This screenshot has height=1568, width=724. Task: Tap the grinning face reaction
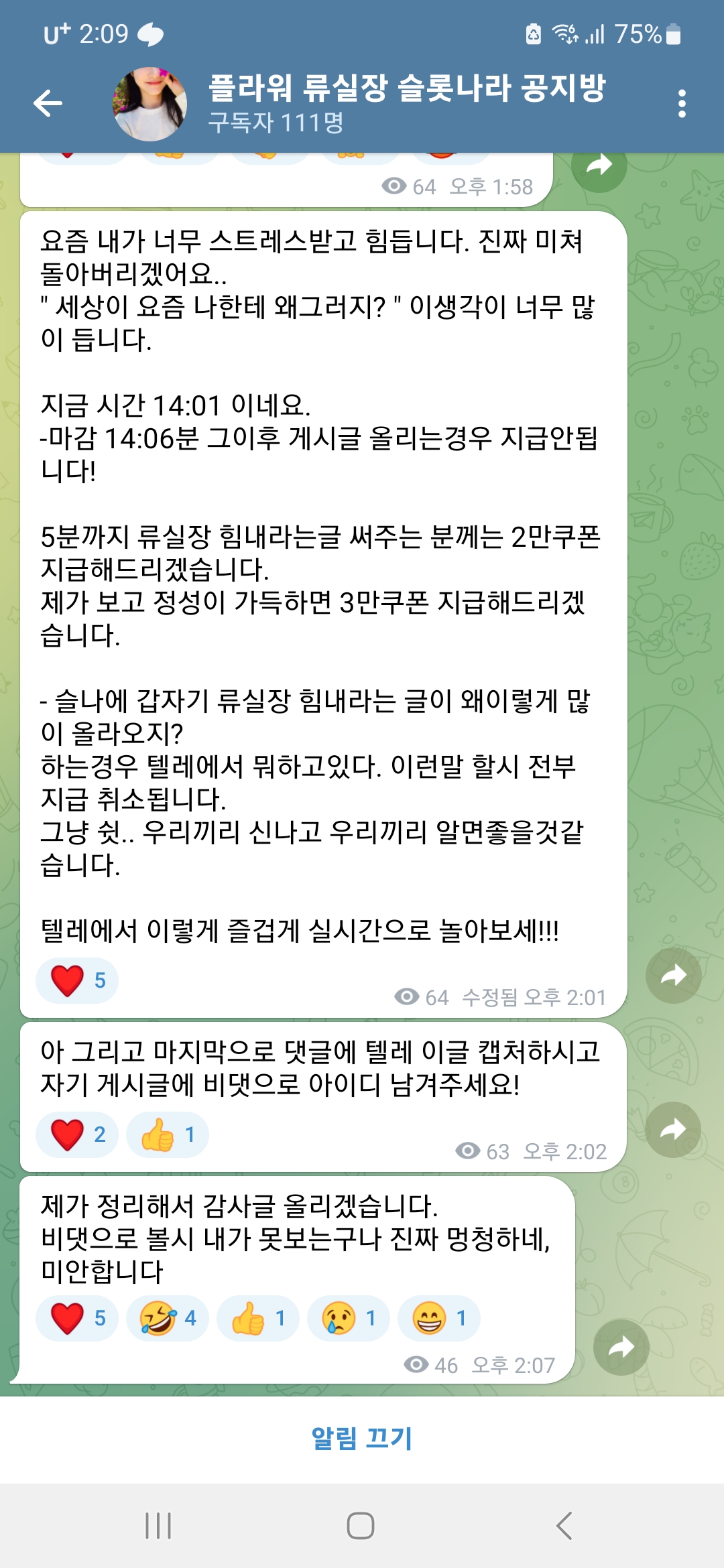(439, 1318)
